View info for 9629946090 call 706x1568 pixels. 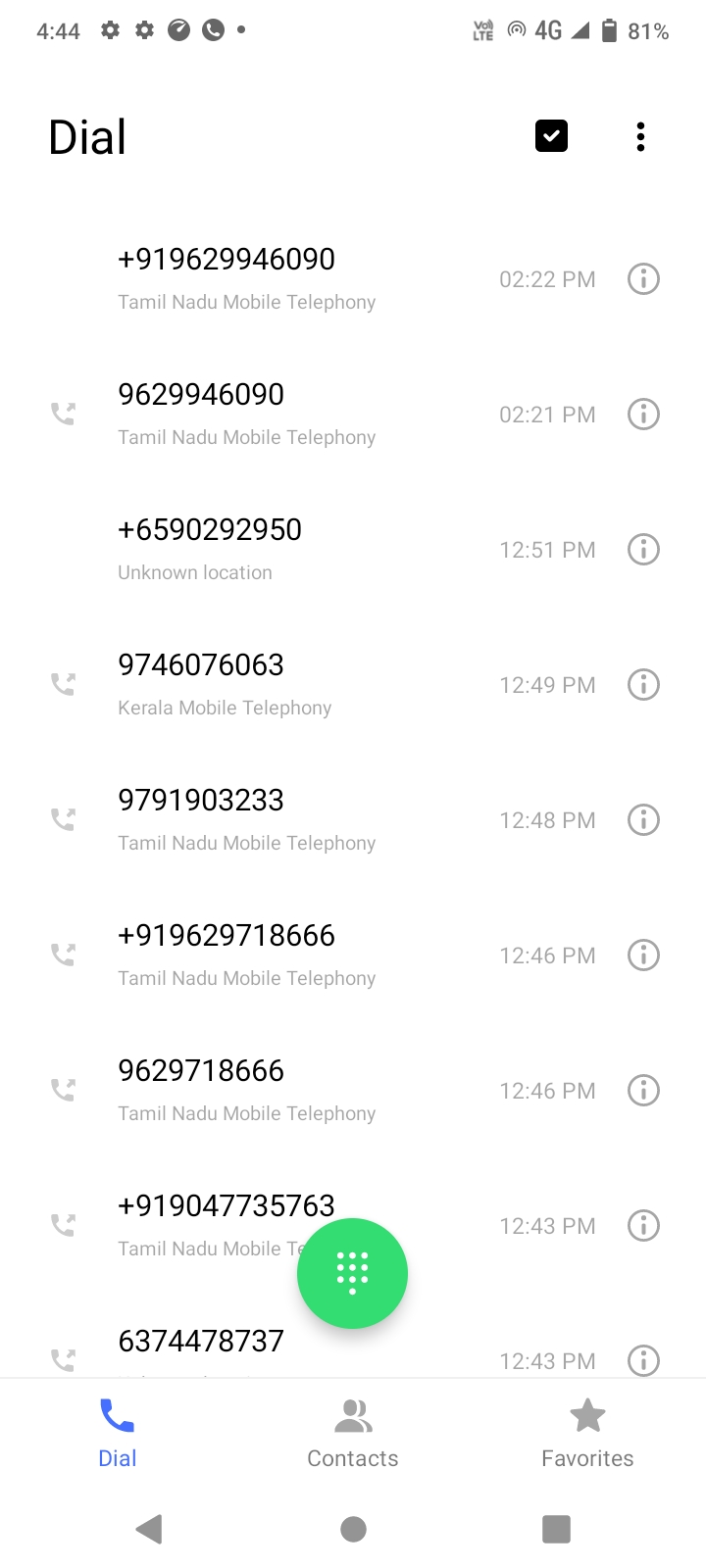click(x=643, y=415)
